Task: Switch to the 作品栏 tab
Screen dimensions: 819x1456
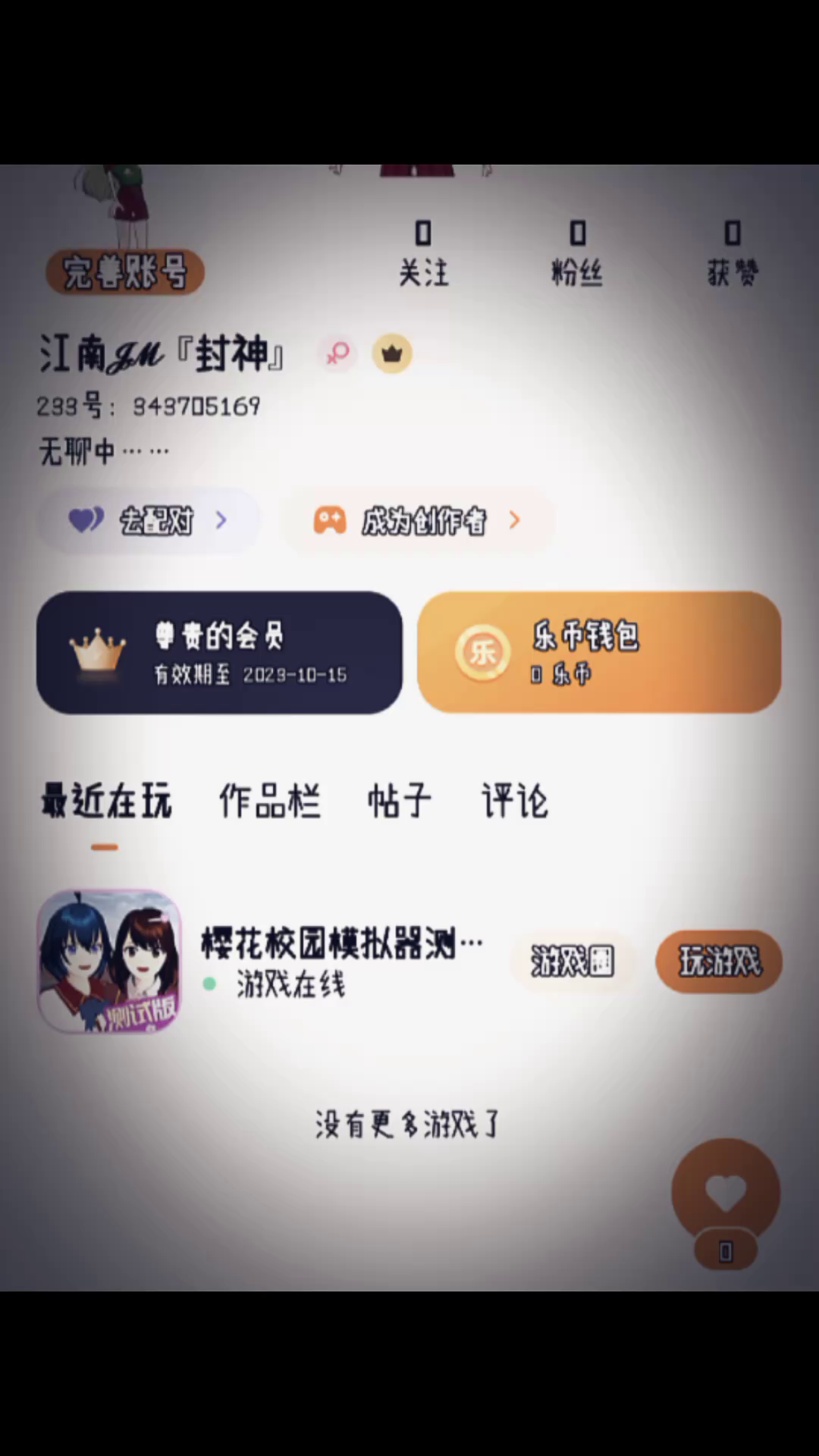Action: [x=270, y=801]
